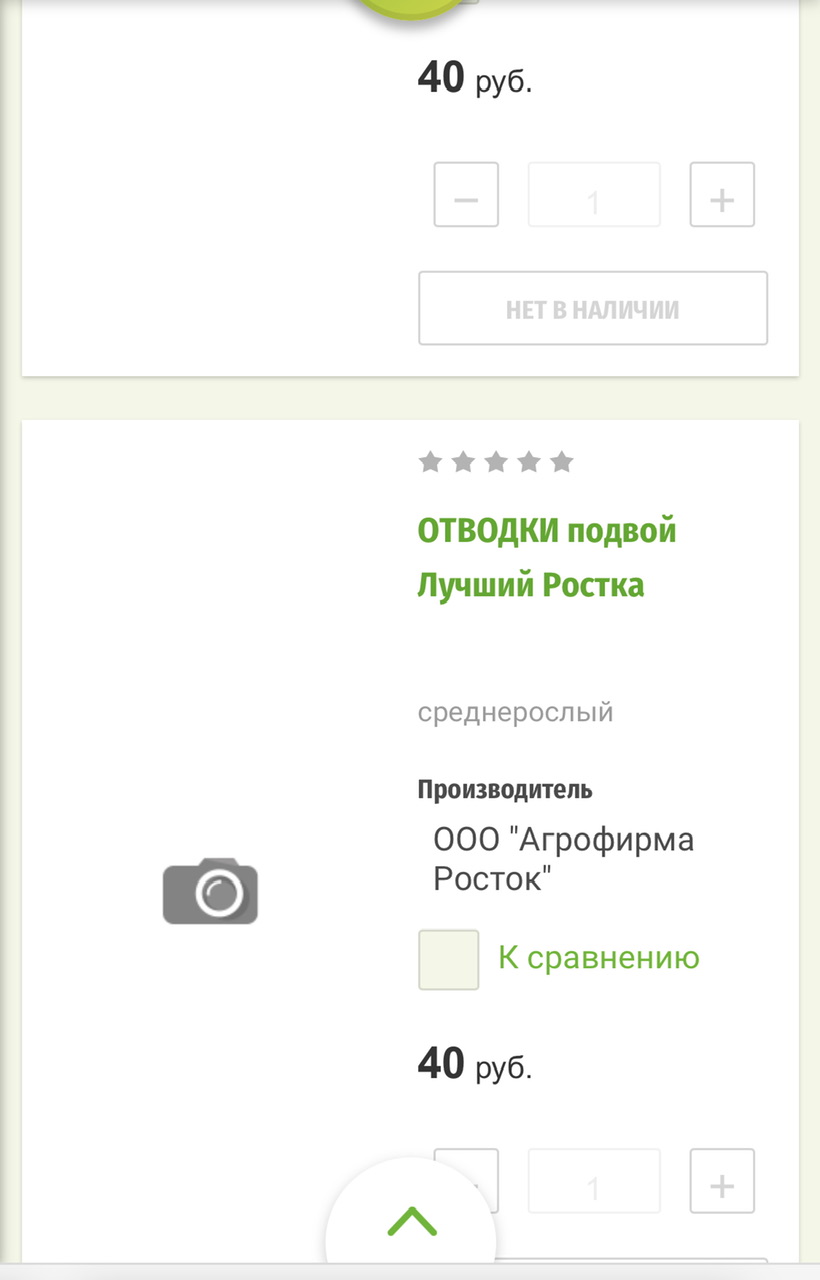Increase quantity for ОТВОДКИ подвой Лучший Ростка
This screenshot has width=820, height=1280.
[722, 1186]
